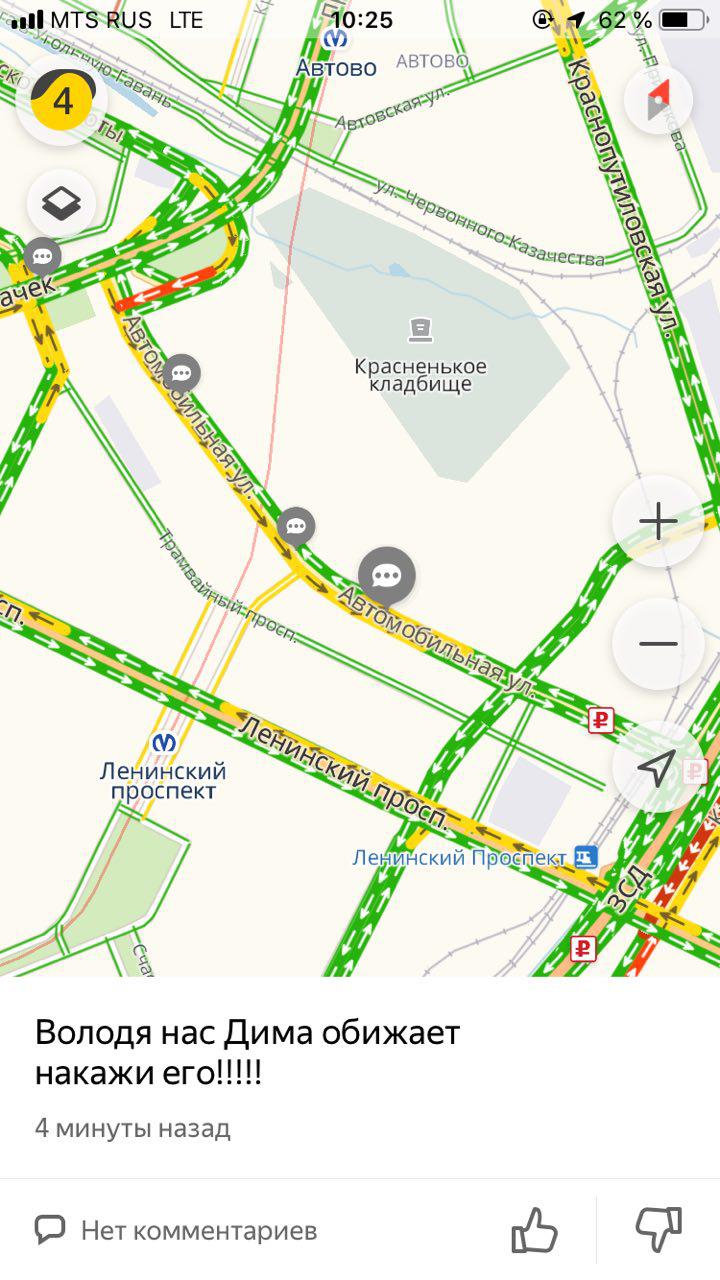Viewport: 720px width, 1280px height.
Task: Open the map layers button
Action: click(62, 204)
